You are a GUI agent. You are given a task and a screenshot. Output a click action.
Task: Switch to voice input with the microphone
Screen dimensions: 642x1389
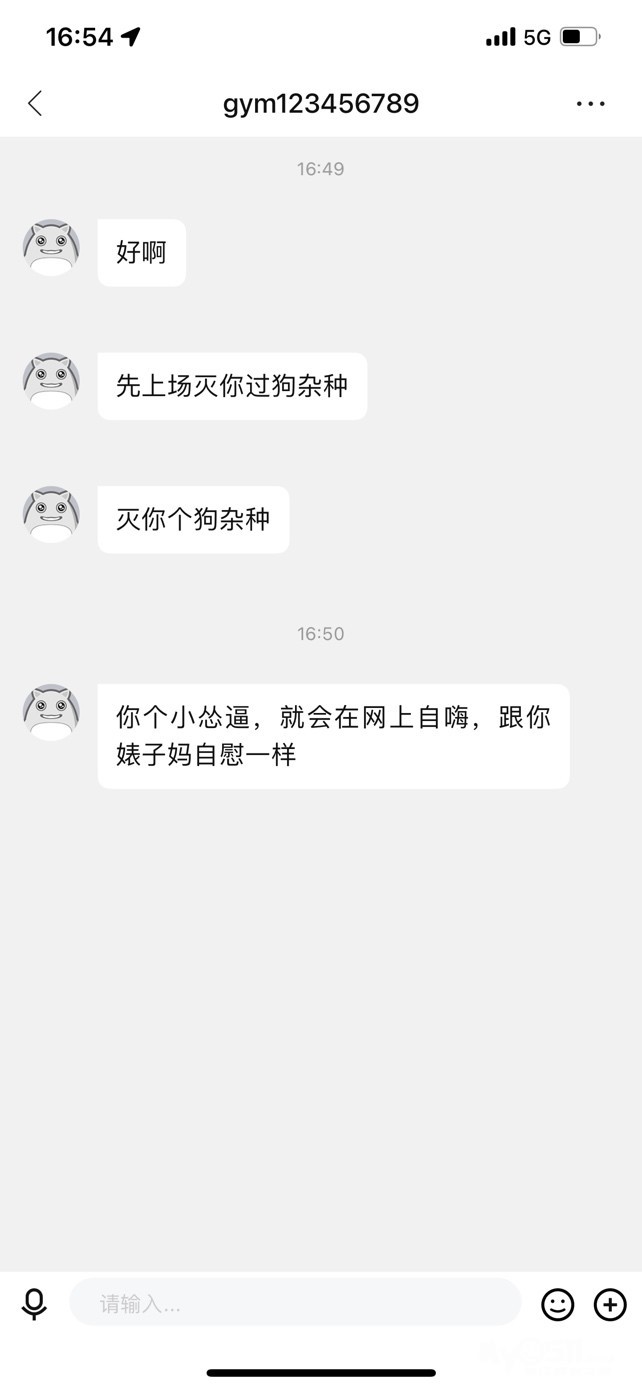34,1303
